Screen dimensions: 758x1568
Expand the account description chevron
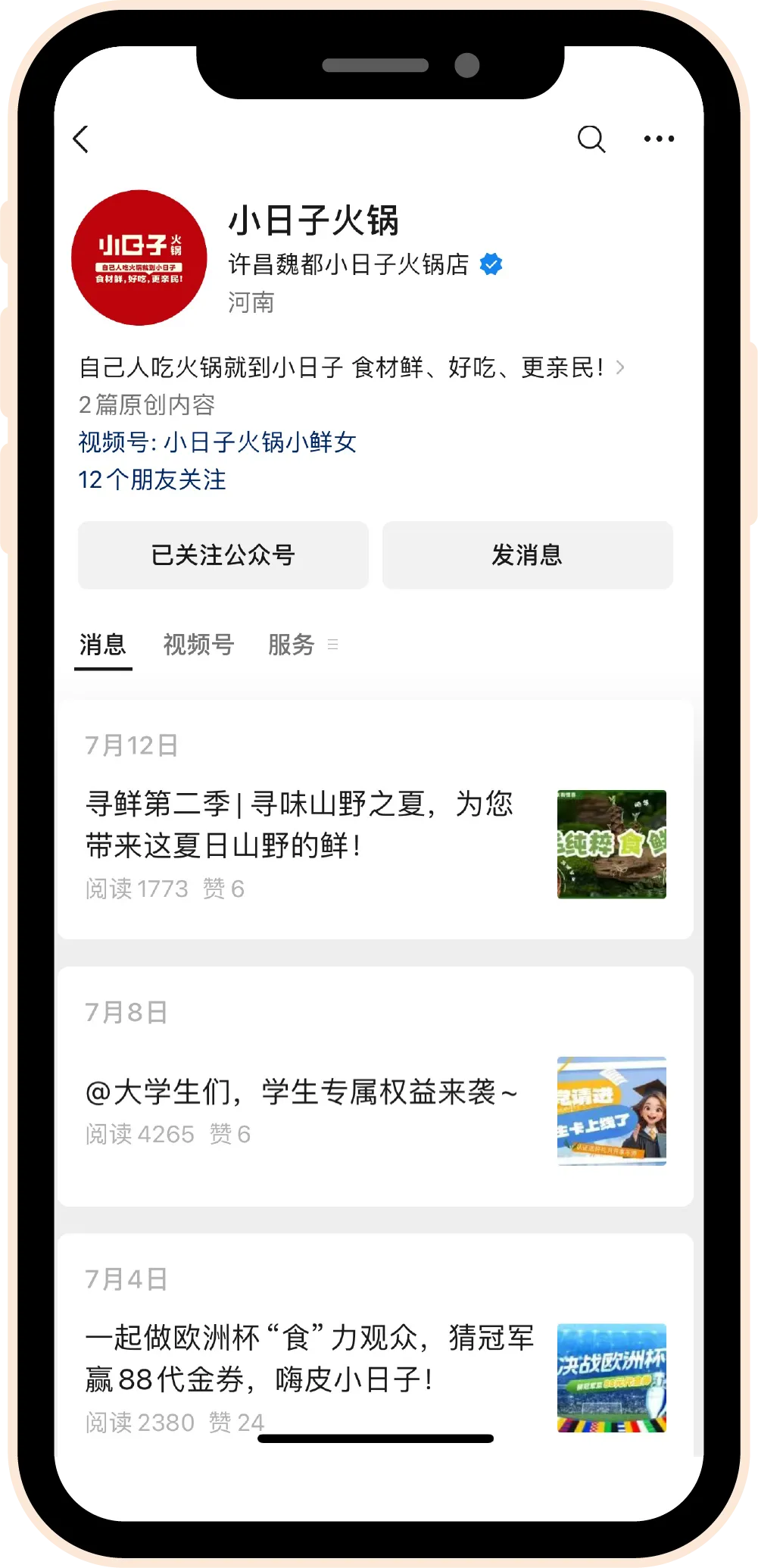point(620,368)
